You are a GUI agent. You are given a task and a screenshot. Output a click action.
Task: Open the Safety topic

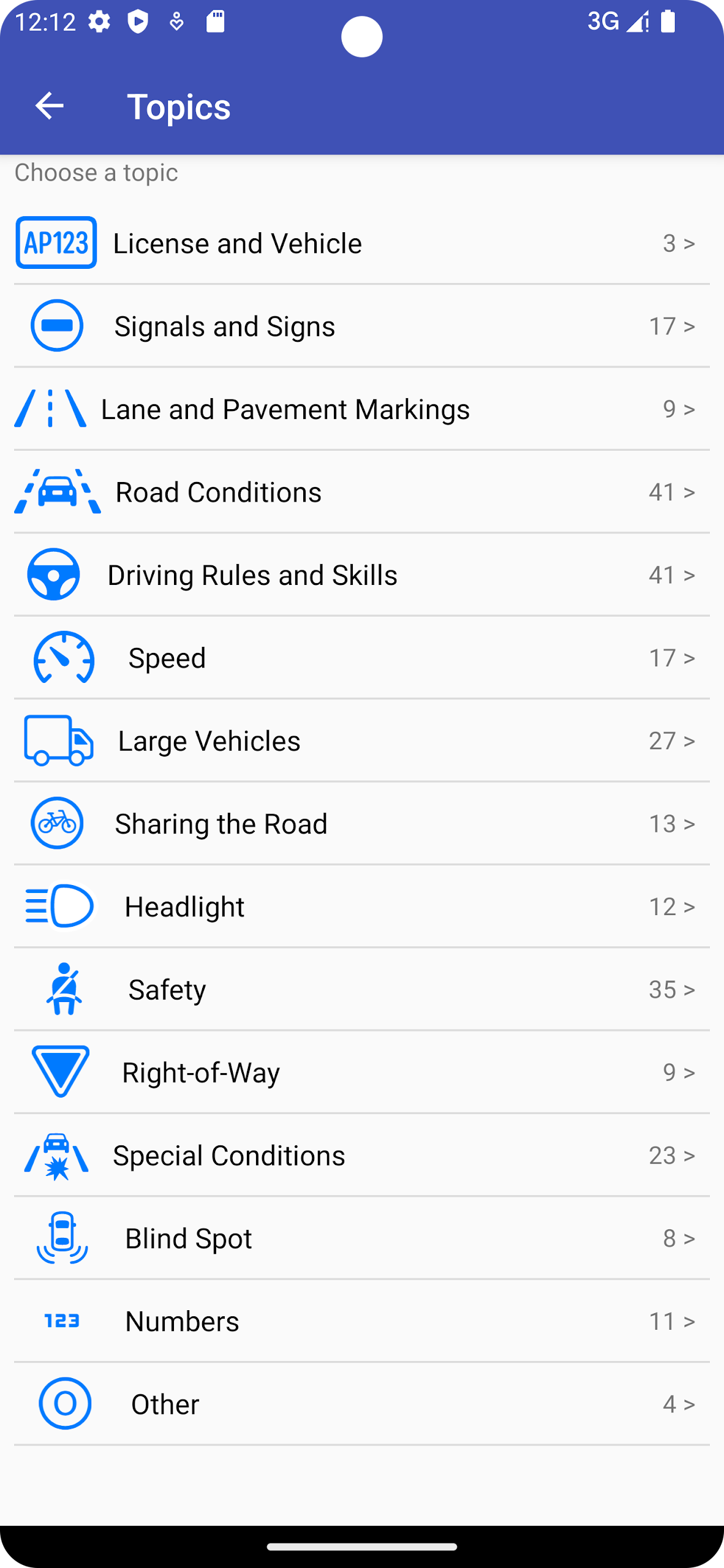[x=362, y=989]
